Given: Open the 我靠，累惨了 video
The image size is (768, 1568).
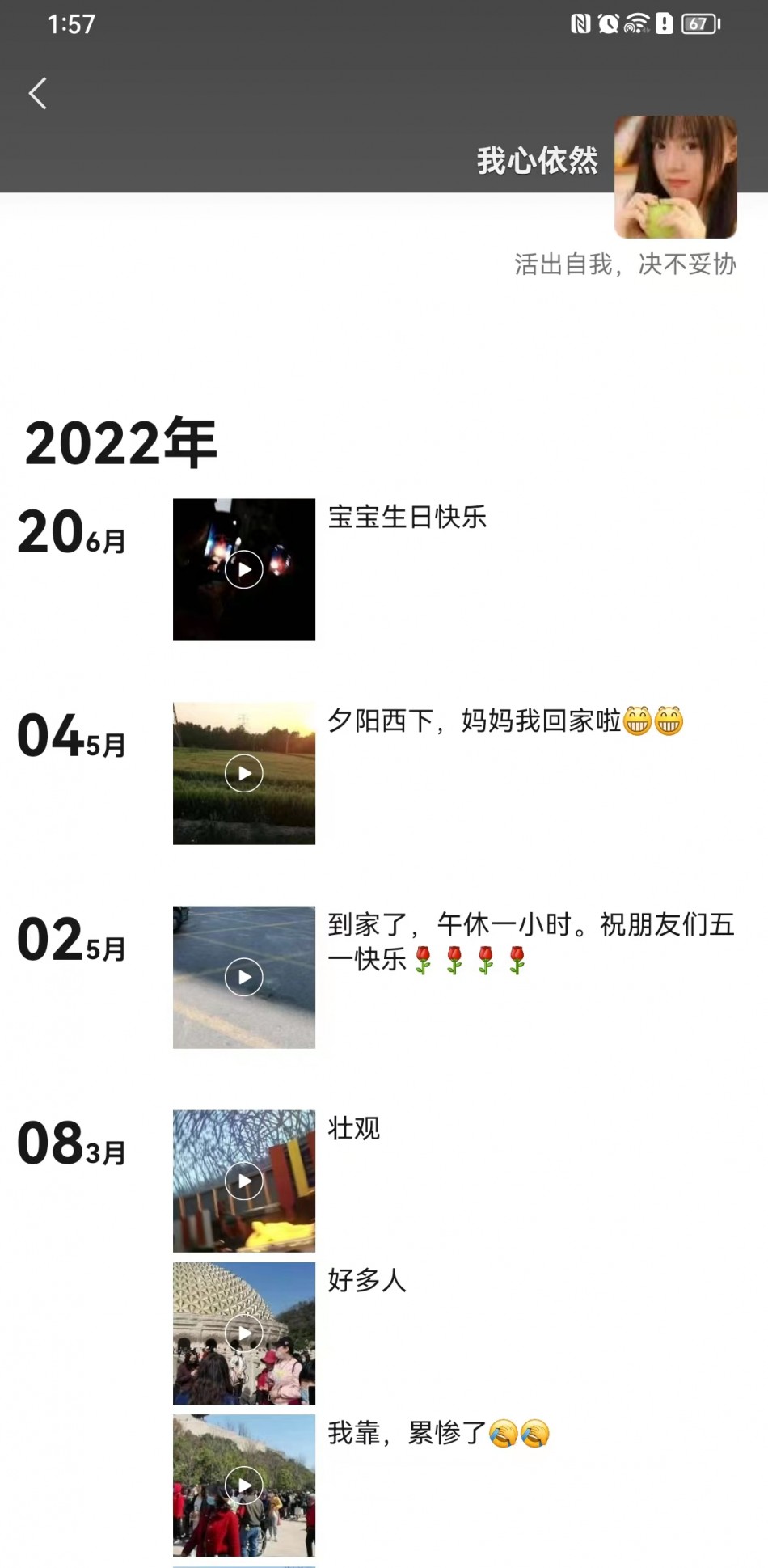Looking at the screenshot, I should coord(244,1486).
